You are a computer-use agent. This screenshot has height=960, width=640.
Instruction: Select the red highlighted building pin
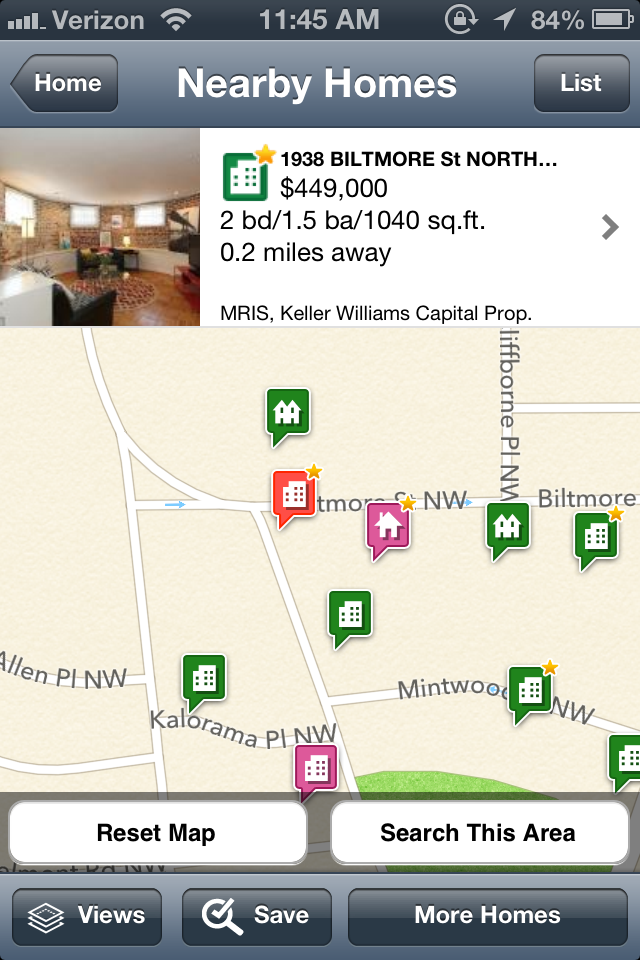(x=294, y=493)
